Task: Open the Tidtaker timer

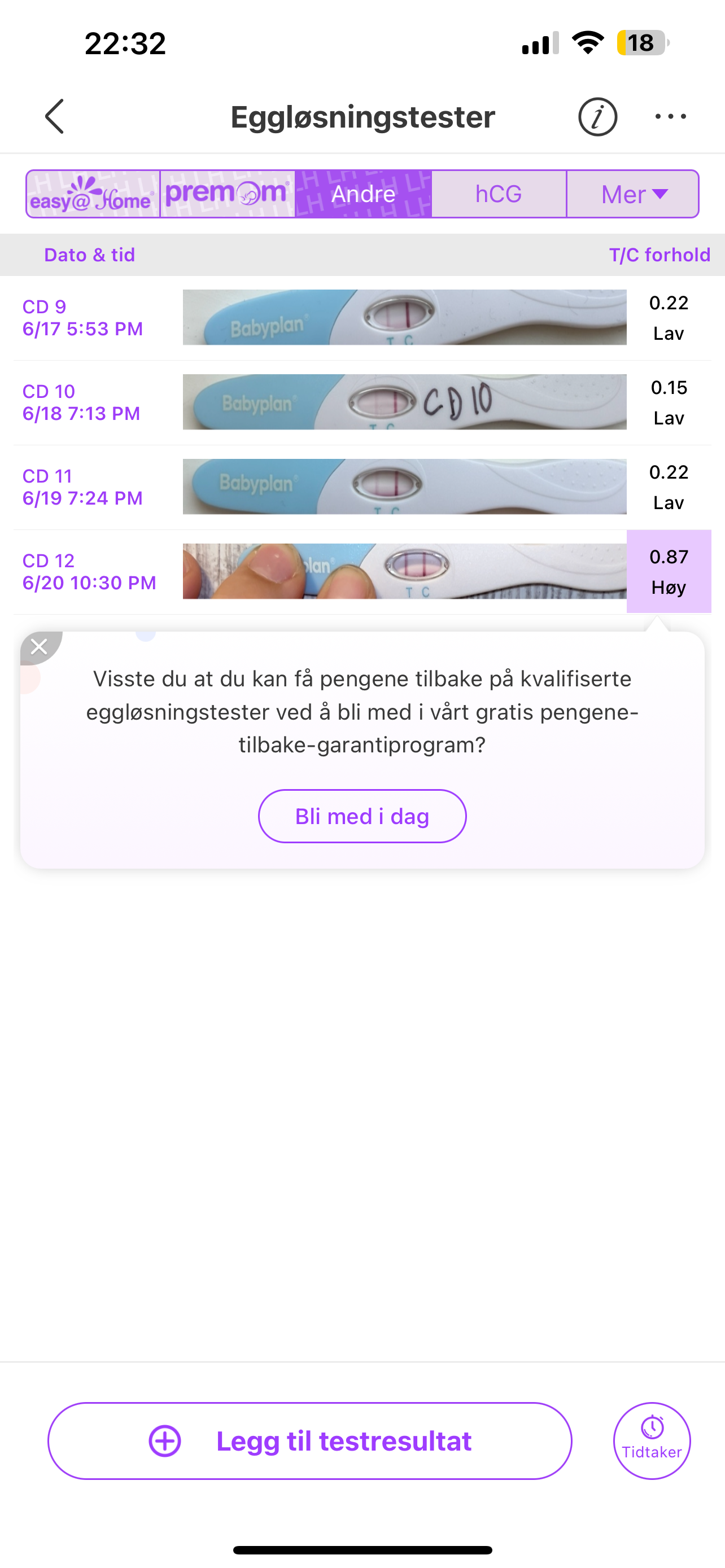Action: click(652, 1441)
